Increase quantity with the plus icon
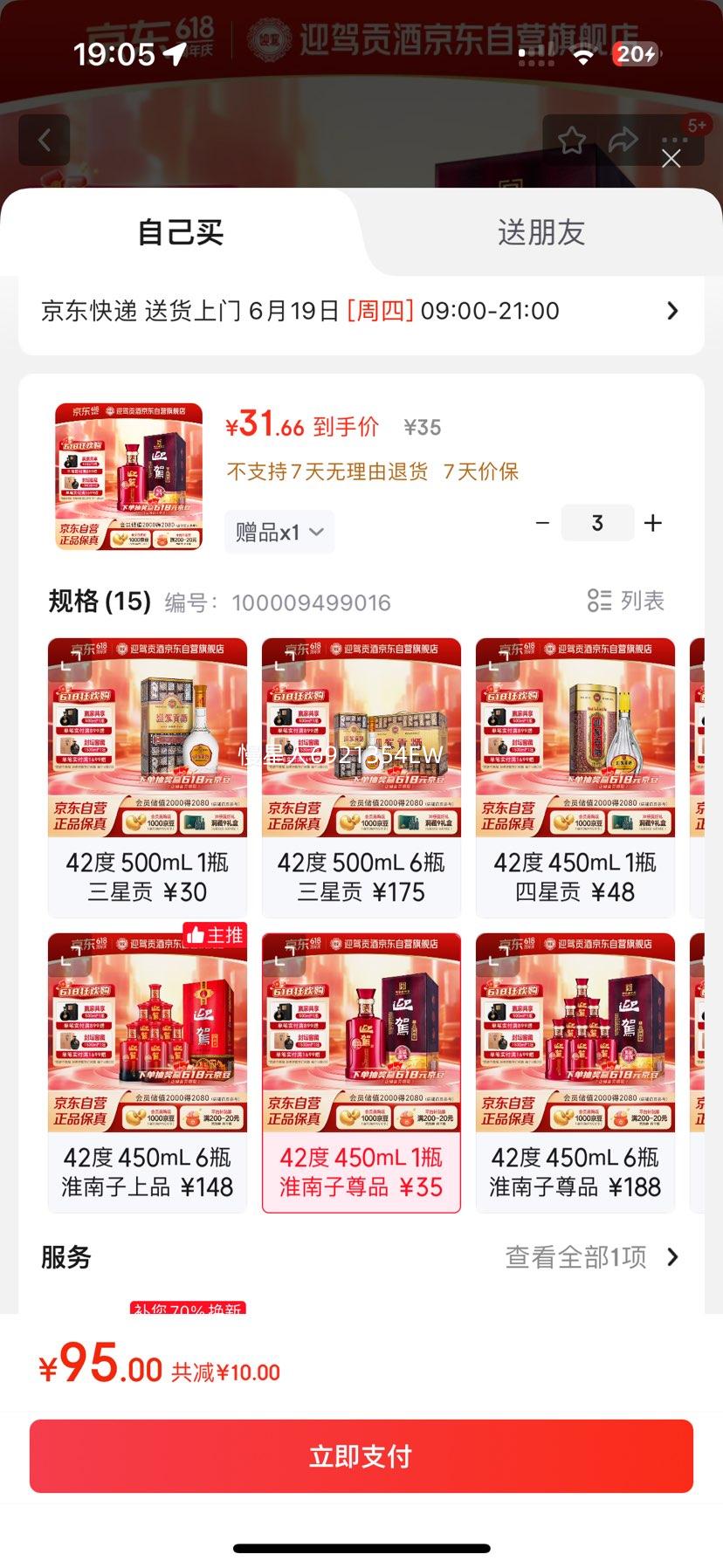 coord(652,522)
